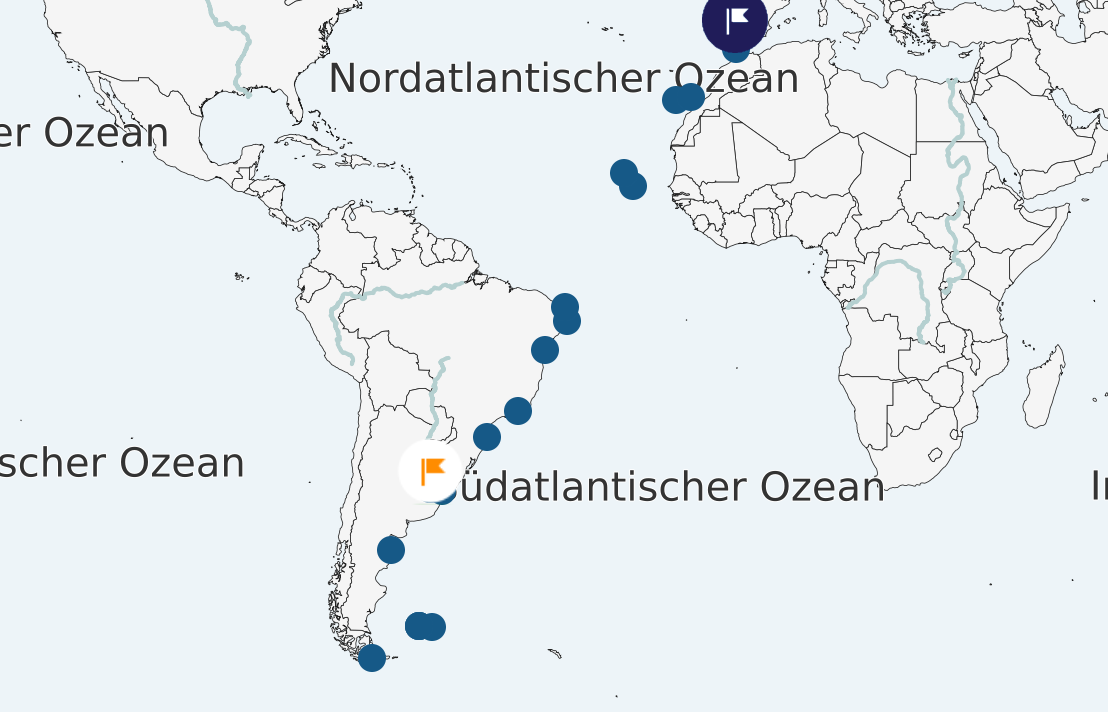
Task: Select the orange flag marker in Argentina
Action: (431, 470)
